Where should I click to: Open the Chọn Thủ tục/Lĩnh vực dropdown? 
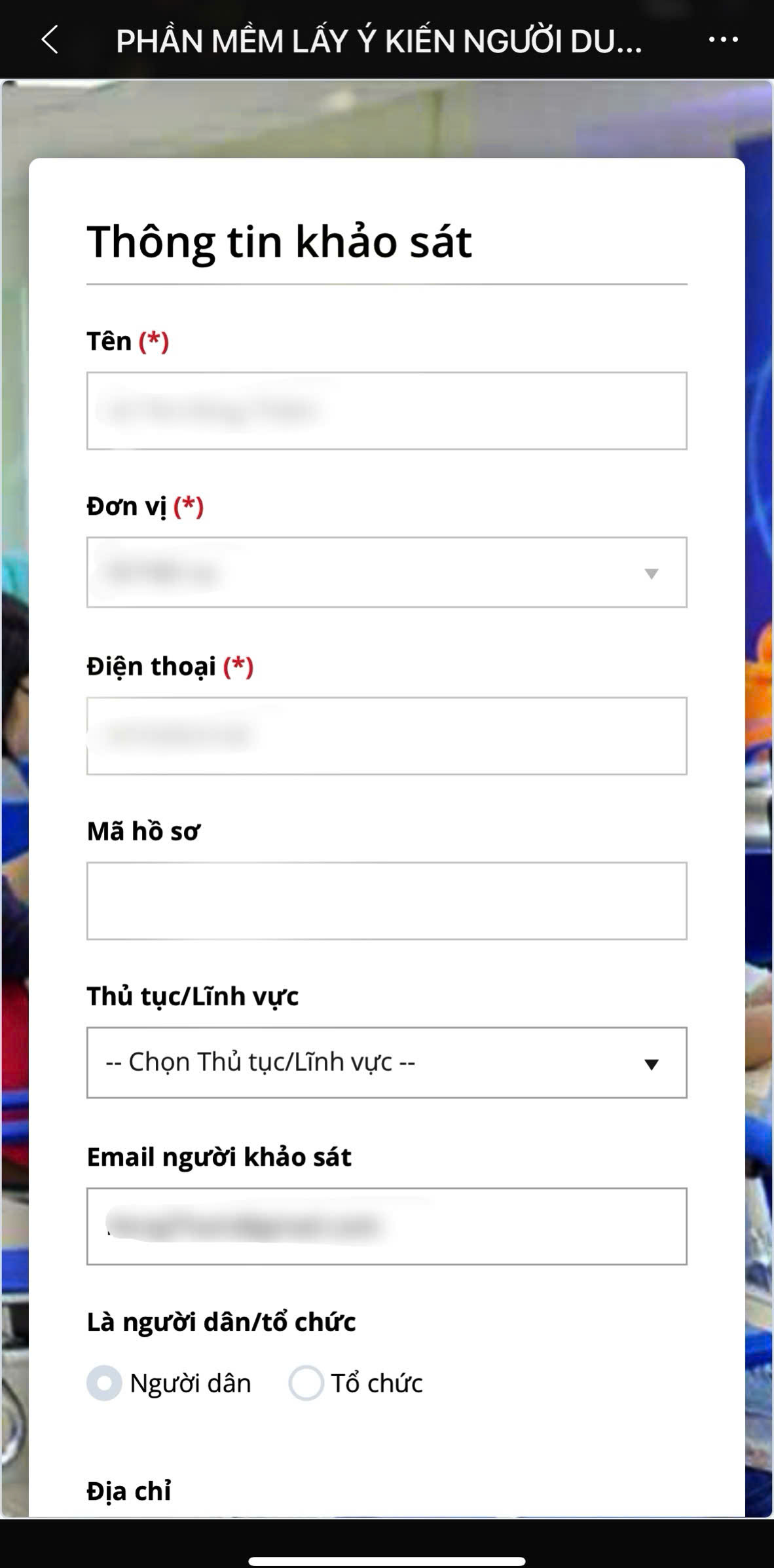[x=386, y=1062]
